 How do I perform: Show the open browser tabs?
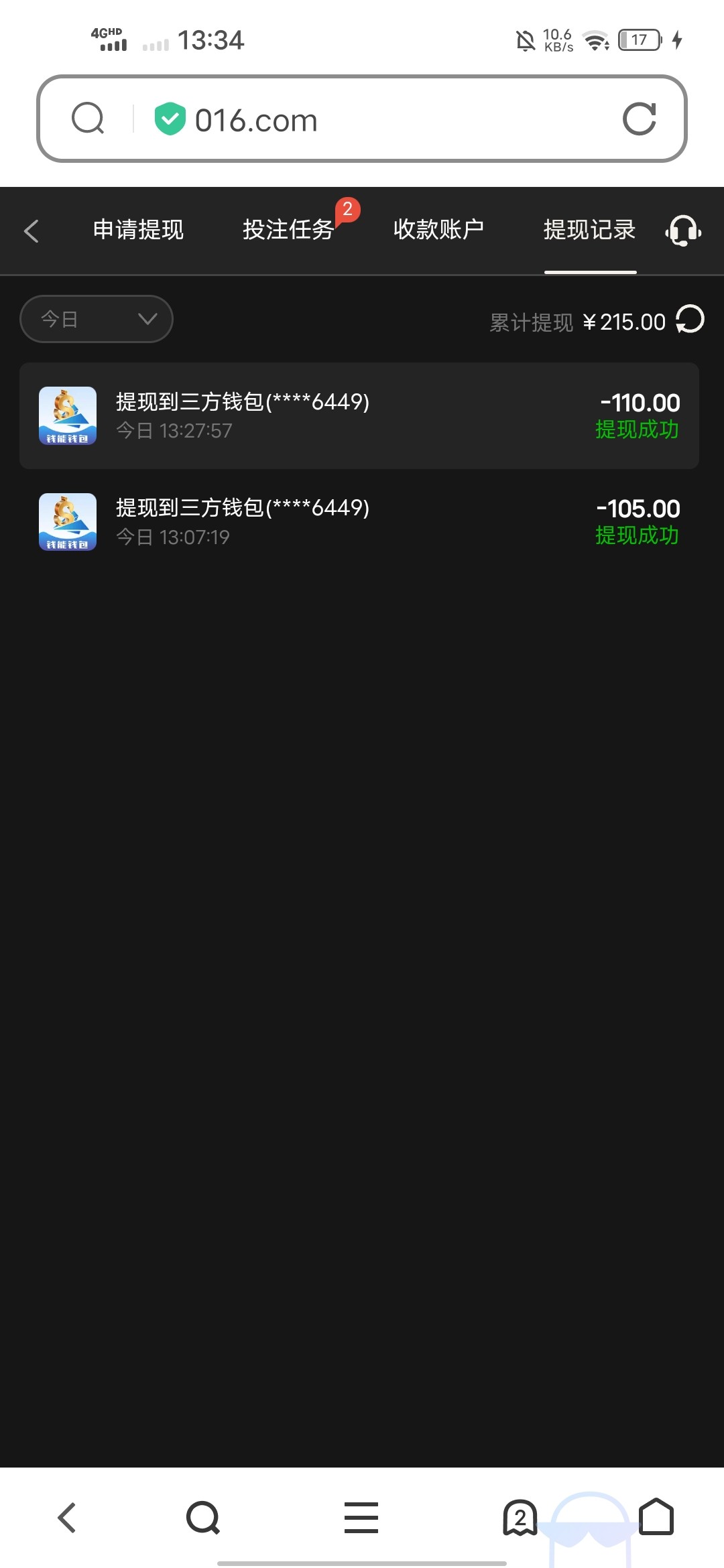(x=520, y=1518)
